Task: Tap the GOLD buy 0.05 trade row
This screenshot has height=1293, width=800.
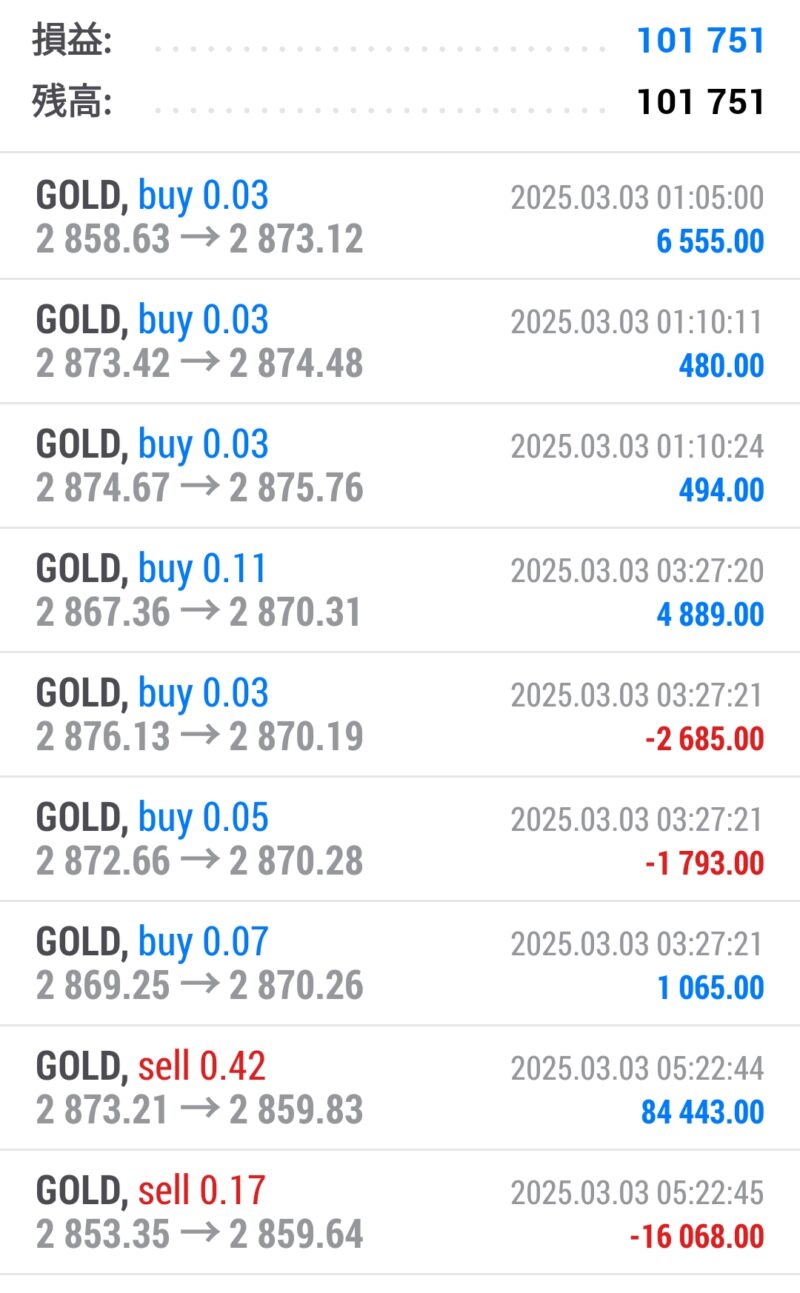Action: 400,839
